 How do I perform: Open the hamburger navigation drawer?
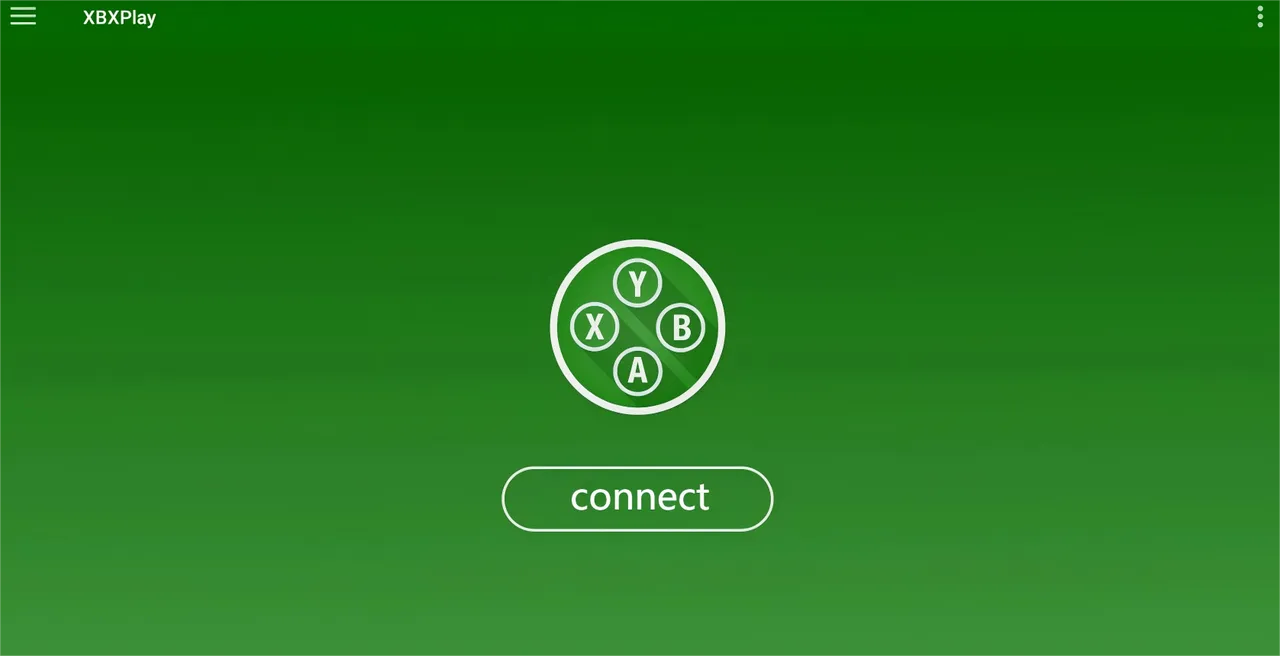23,17
